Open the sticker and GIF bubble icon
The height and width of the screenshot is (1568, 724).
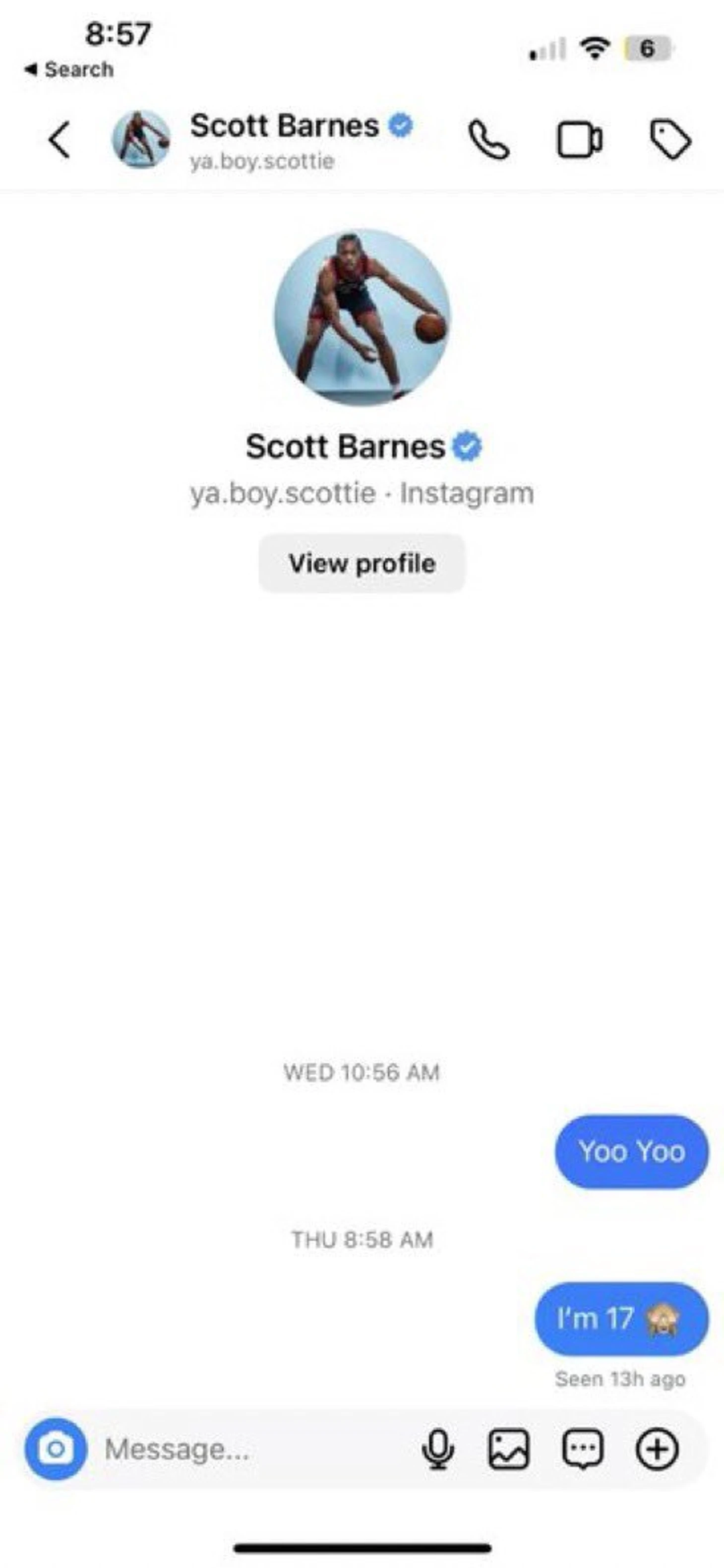click(583, 1449)
